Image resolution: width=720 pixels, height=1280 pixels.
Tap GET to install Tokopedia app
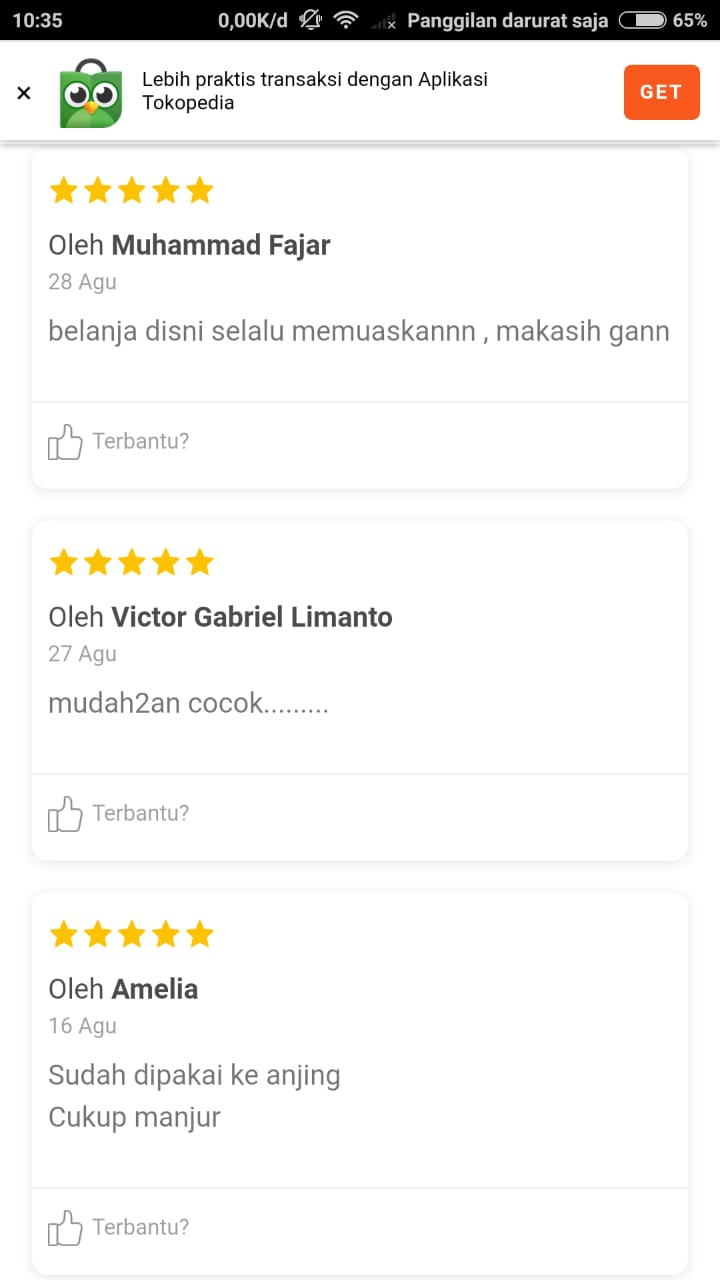coord(661,92)
